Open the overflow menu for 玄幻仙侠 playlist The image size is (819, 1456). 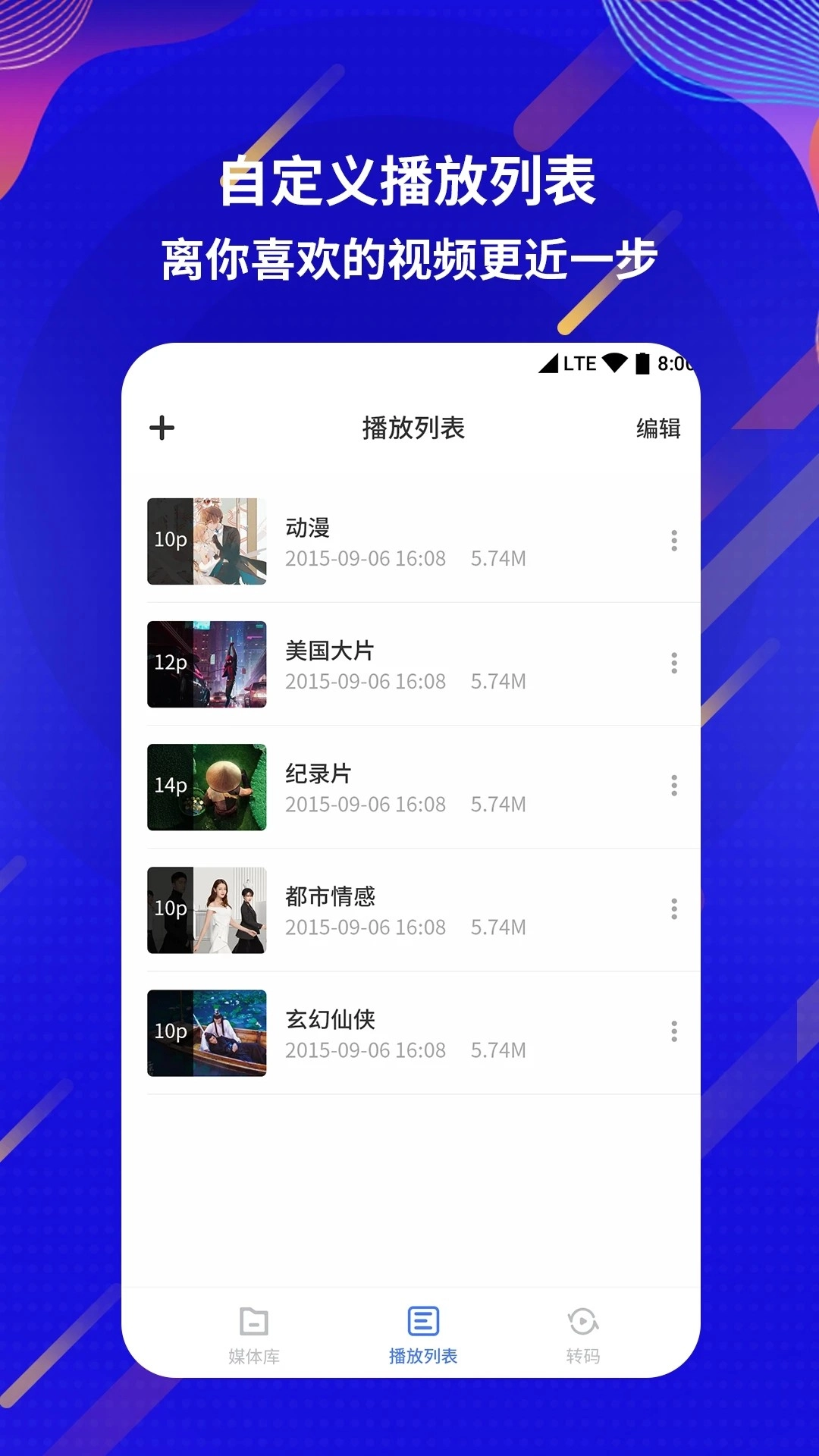(x=673, y=1031)
